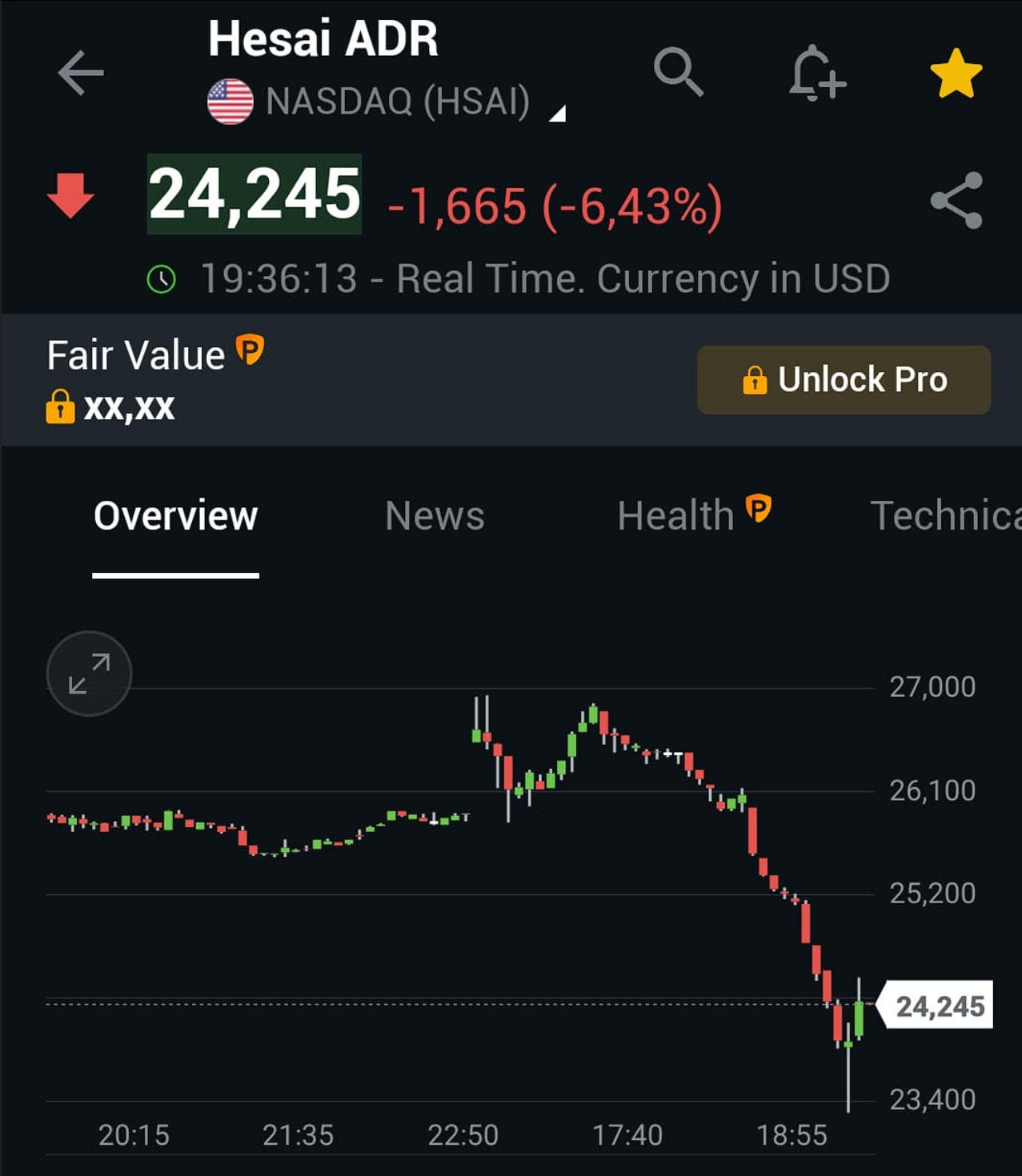The height and width of the screenshot is (1176, 1022).
Task: Expand the chart to full screen
Action: 89,674
